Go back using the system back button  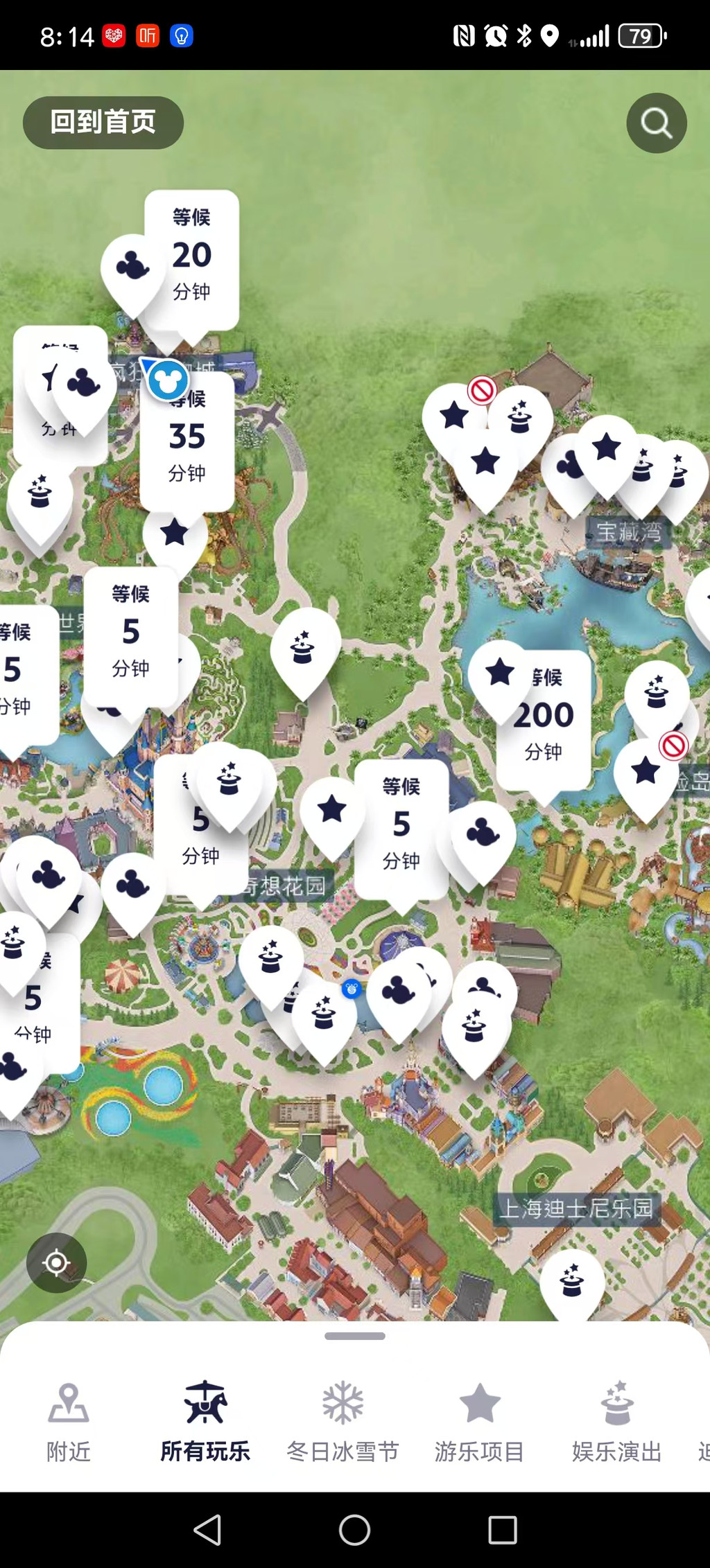[207, 1529]
